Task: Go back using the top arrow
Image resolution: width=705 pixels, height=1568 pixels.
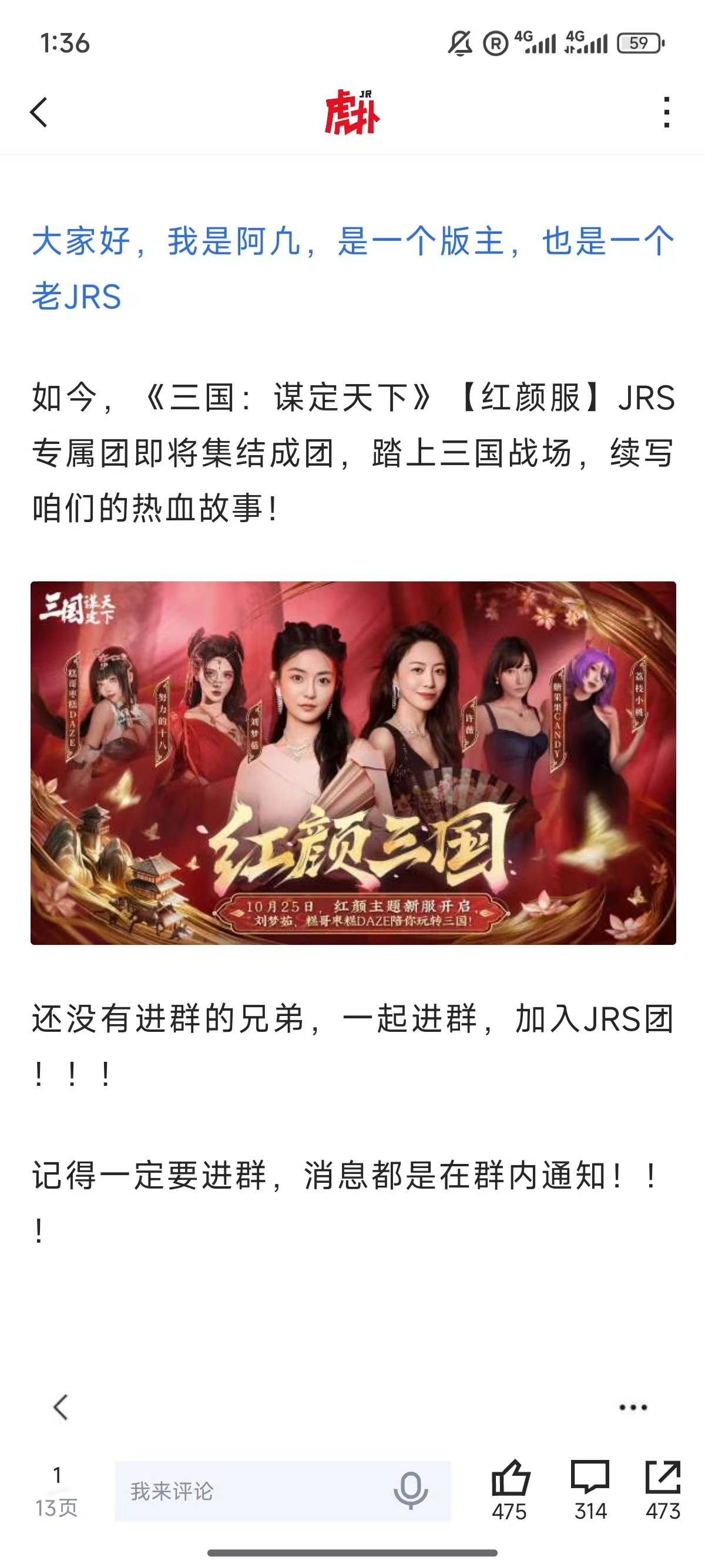Action: pos(39,113)
